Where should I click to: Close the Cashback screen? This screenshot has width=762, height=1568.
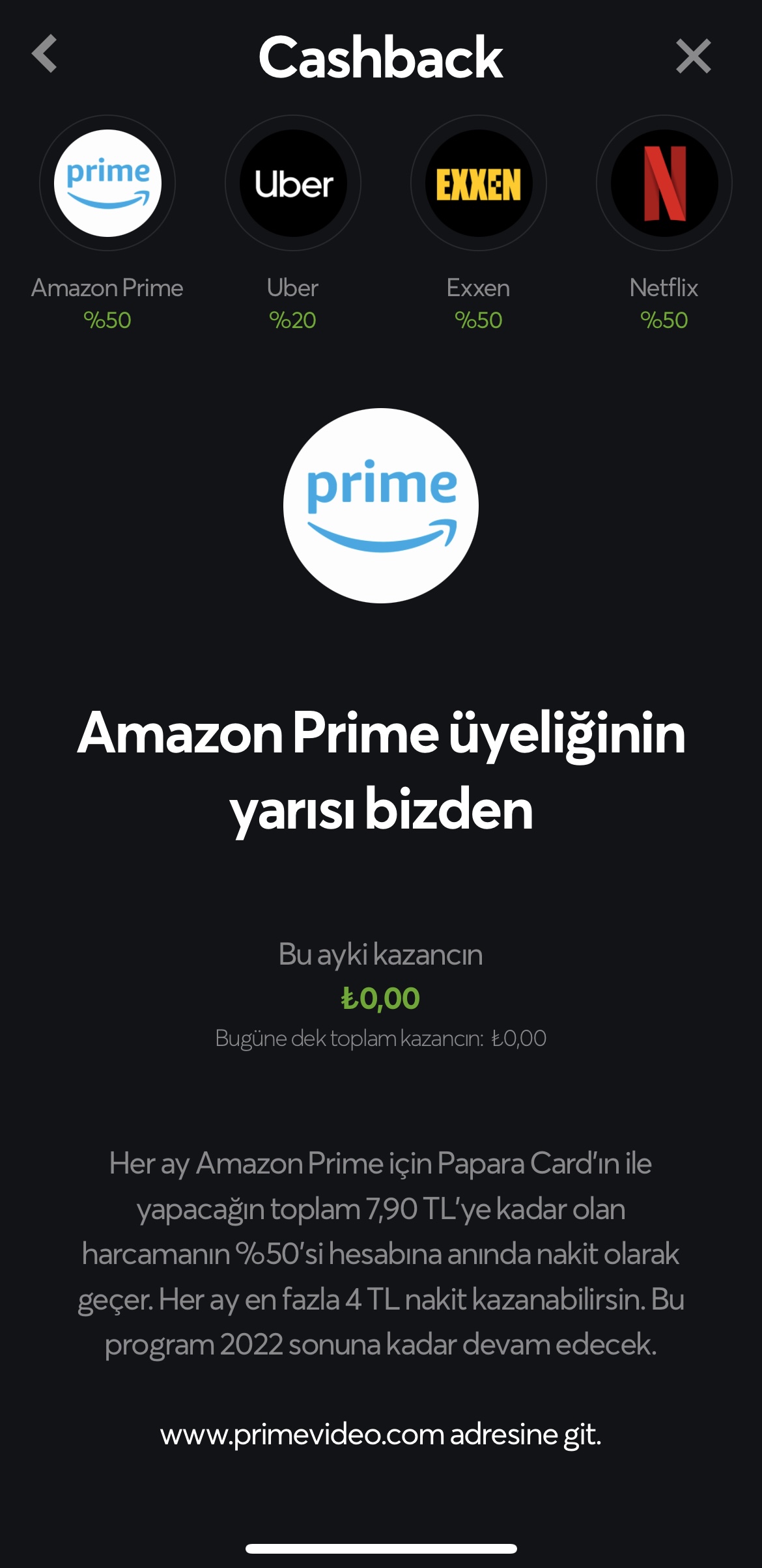(x=693, y=56)
